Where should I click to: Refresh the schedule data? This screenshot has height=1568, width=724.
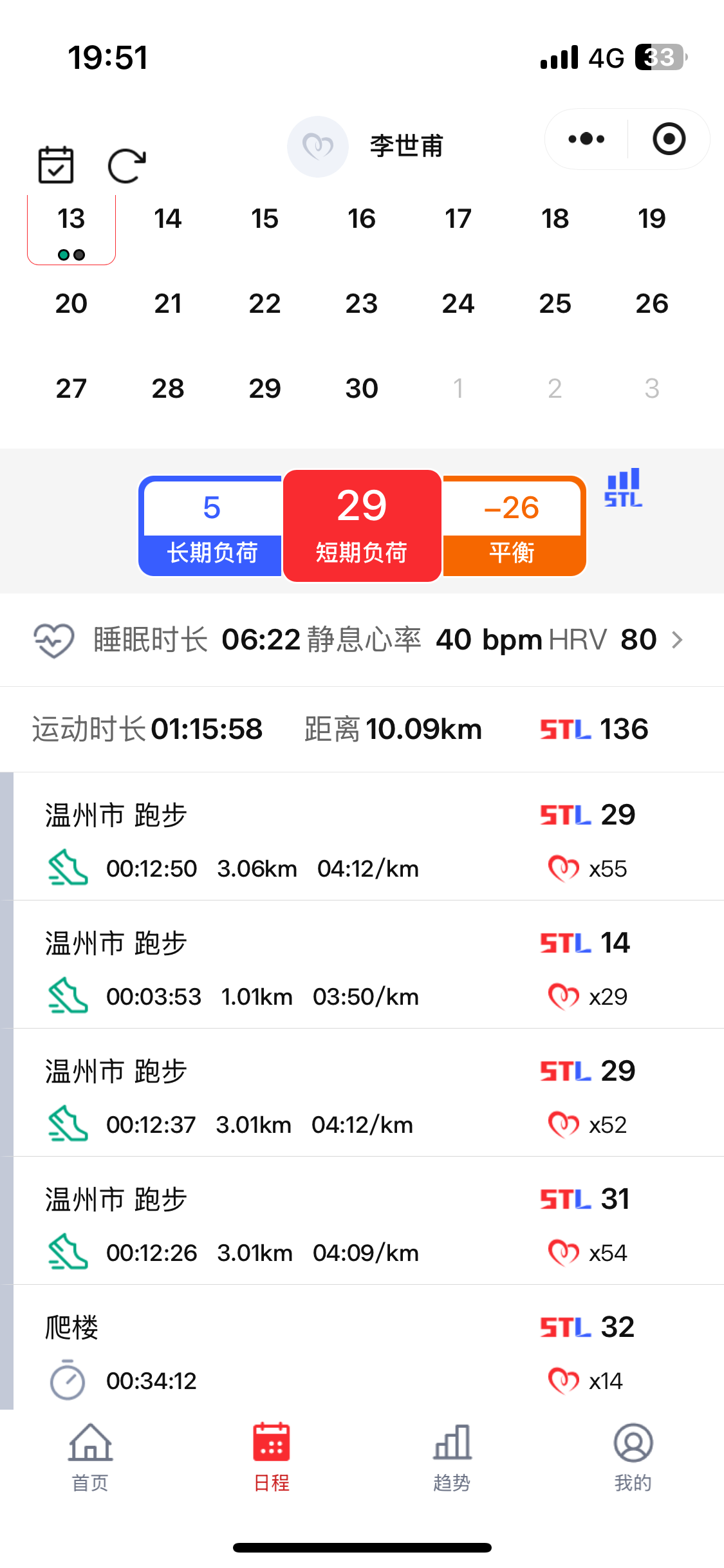point(127,166)
